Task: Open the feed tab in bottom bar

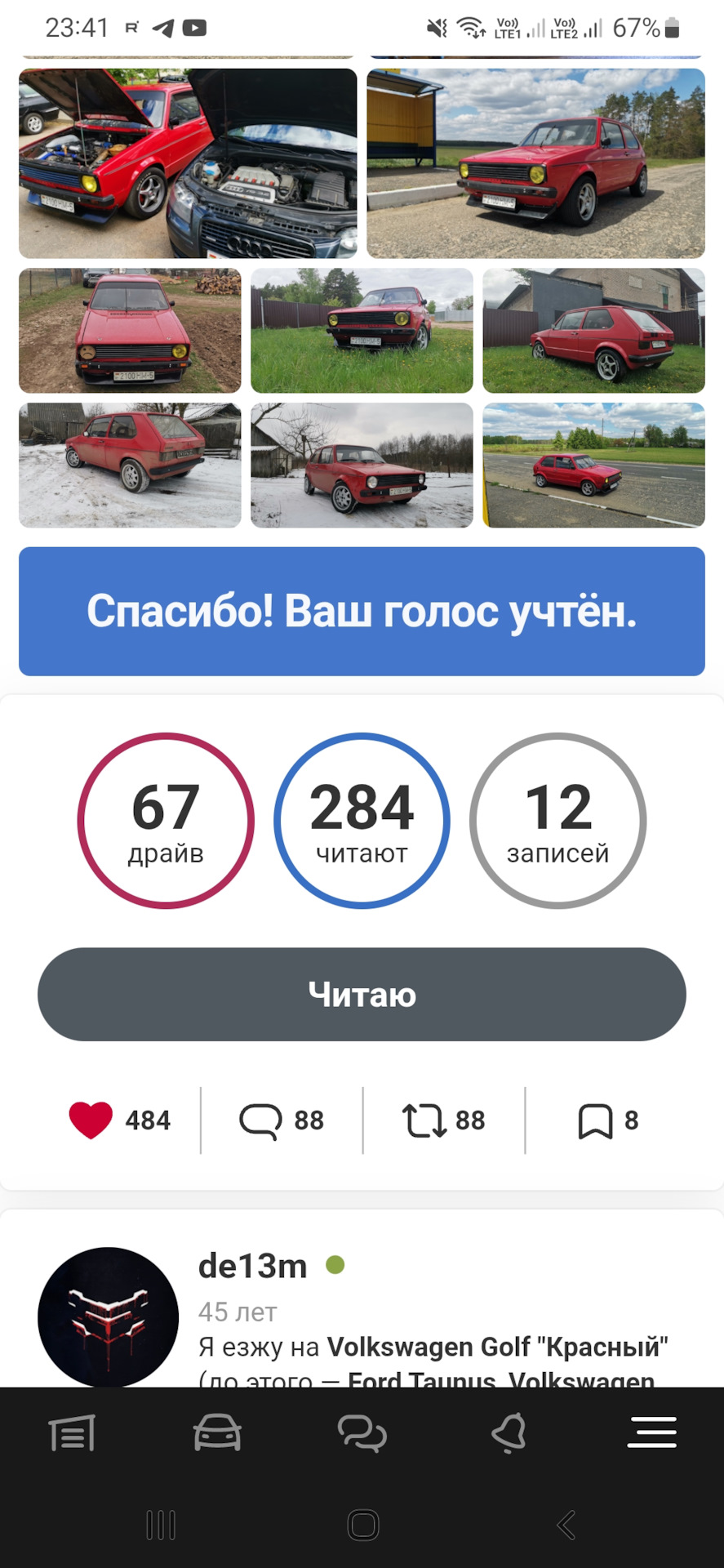Action: pyautogui.click(x=73, y=1433)
